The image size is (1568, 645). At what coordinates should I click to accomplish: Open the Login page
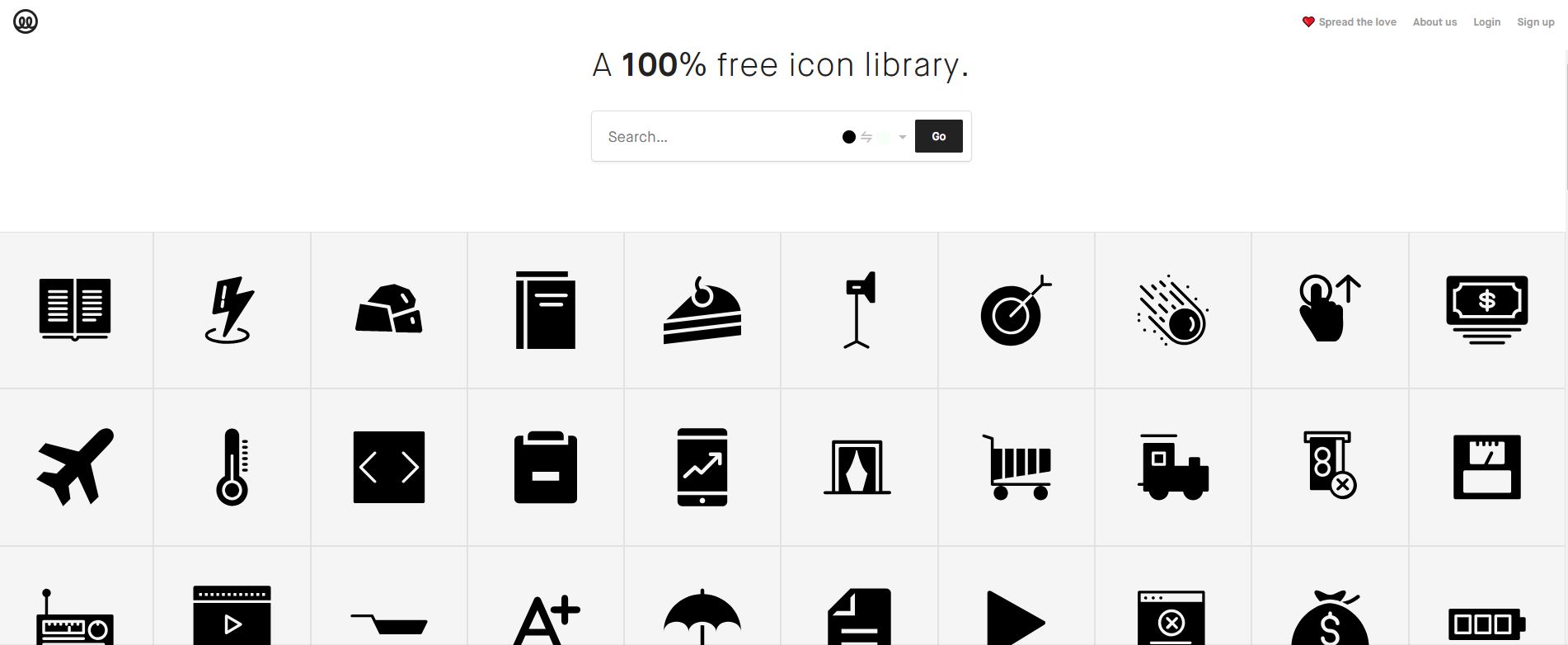(x=1486, y=22)
